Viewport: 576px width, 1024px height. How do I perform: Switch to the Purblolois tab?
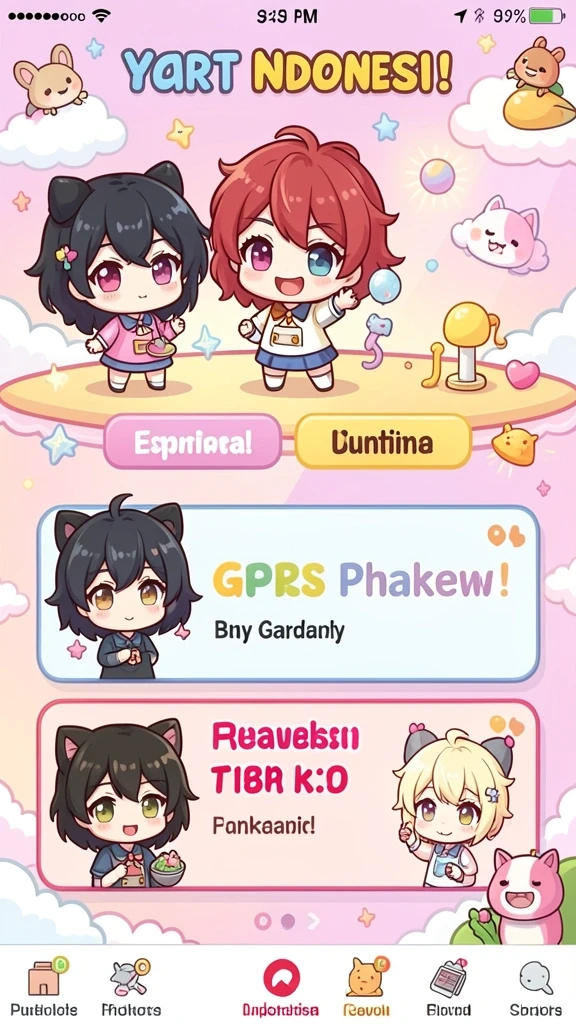pos(44,986)
